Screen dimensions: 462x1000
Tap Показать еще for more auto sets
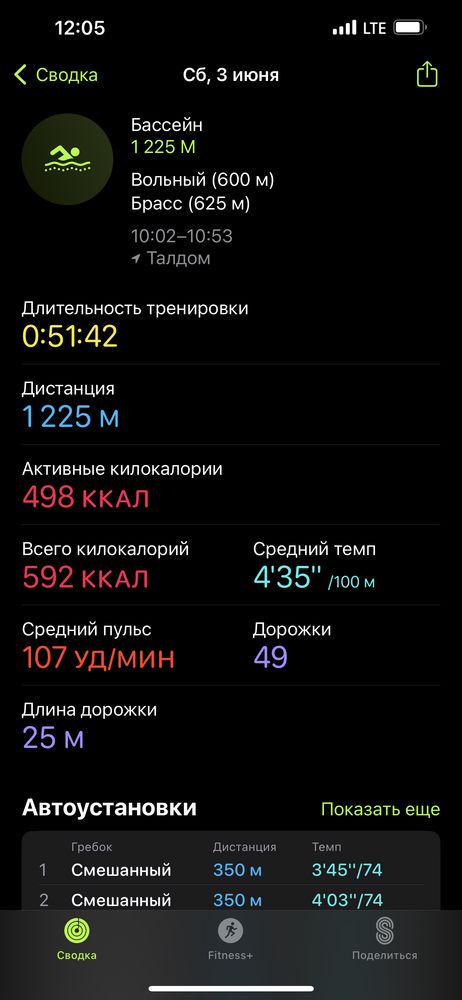[380, 809]
